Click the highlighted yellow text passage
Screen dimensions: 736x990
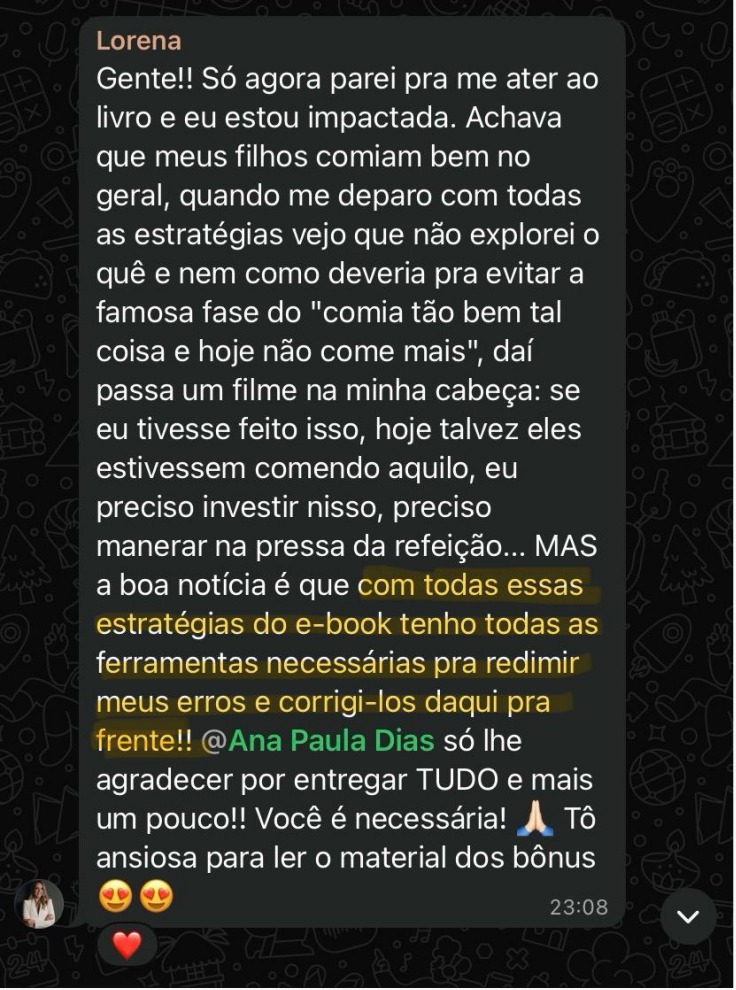point(350,650)
